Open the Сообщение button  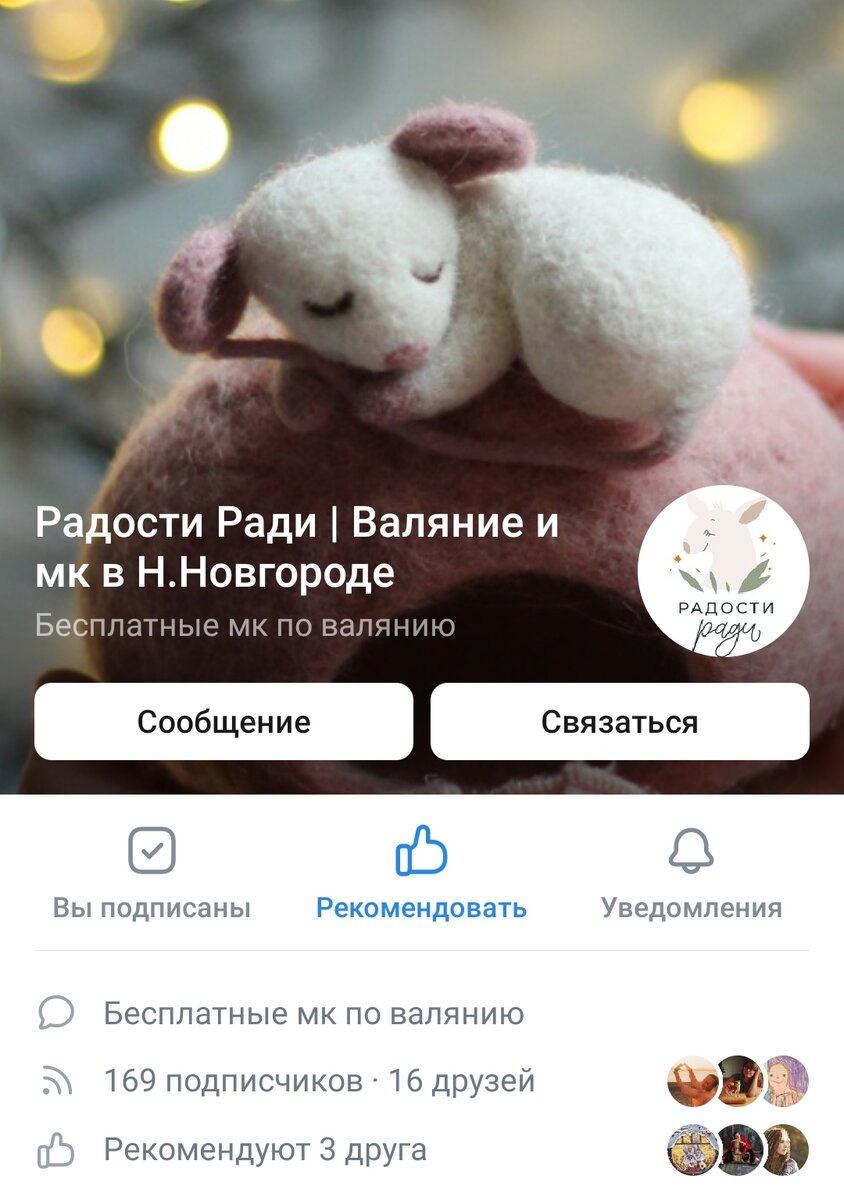click(224, 720)
